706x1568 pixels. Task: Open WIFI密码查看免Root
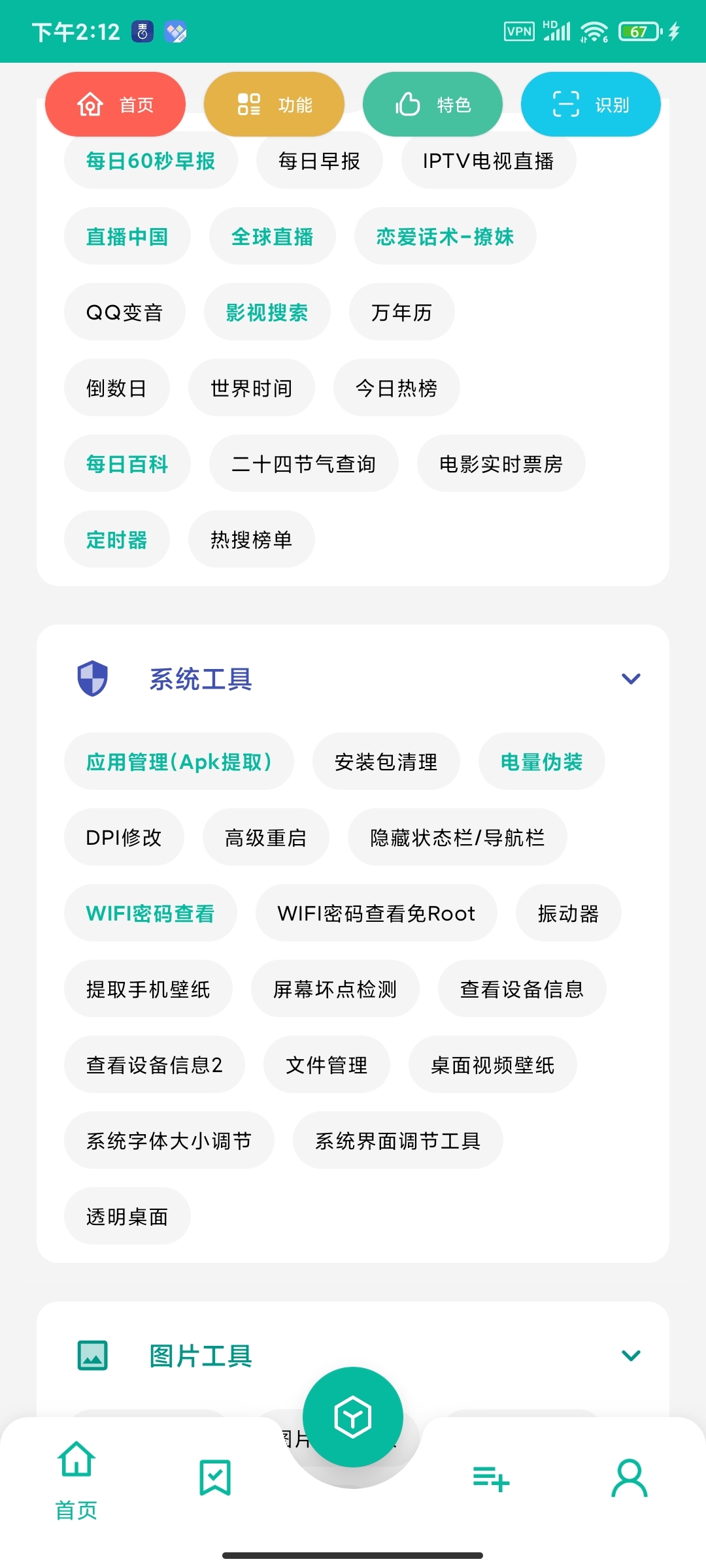point(376,913)
